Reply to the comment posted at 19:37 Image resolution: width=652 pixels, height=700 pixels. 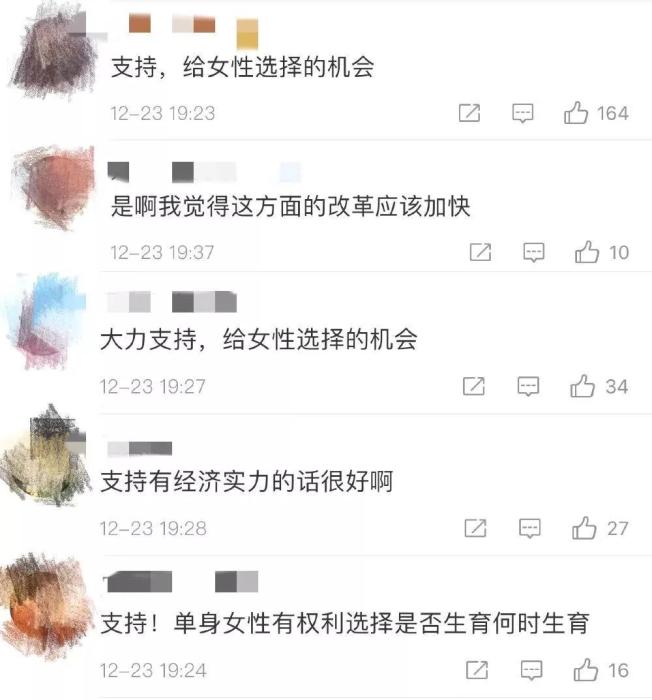click(x=534, y=252)
